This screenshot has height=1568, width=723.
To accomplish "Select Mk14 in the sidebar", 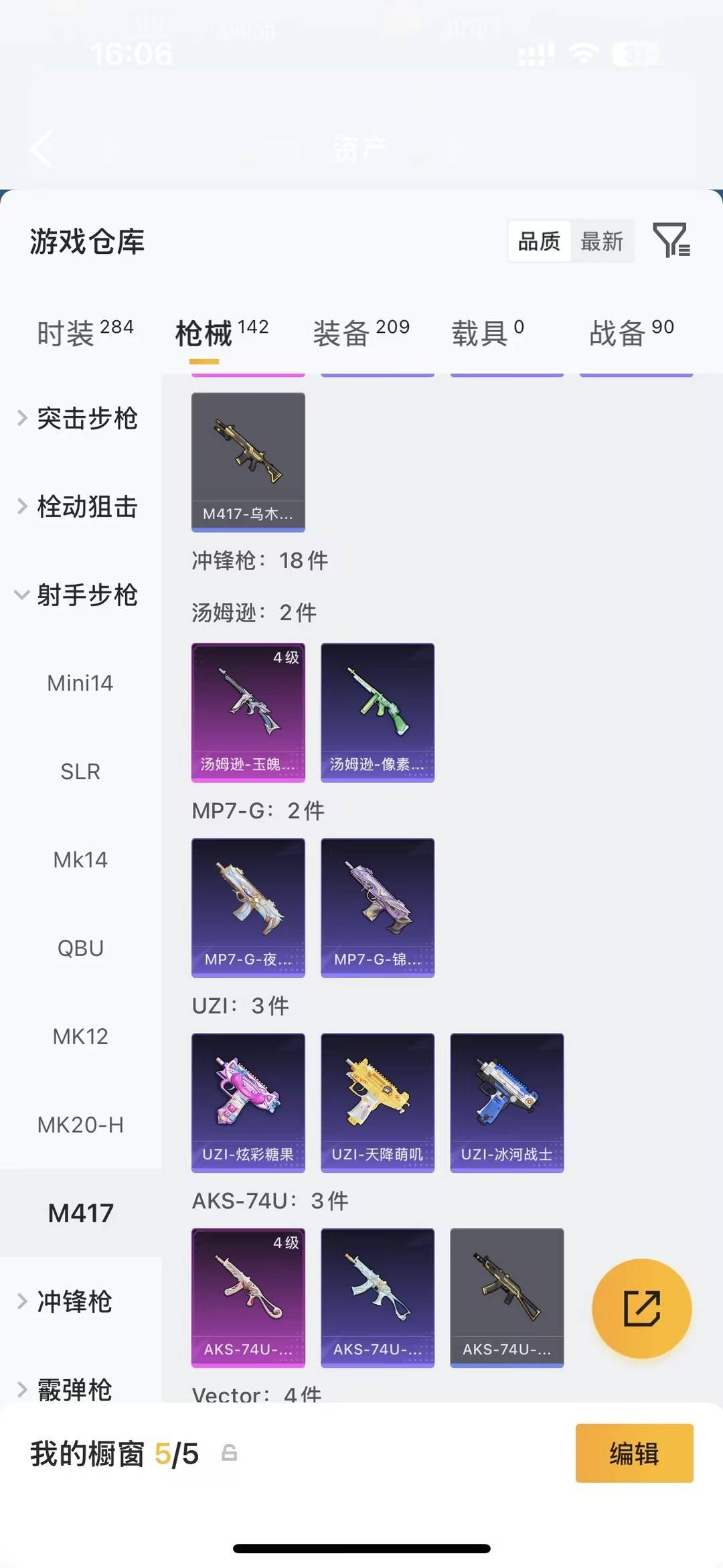I will pos(80,860).
